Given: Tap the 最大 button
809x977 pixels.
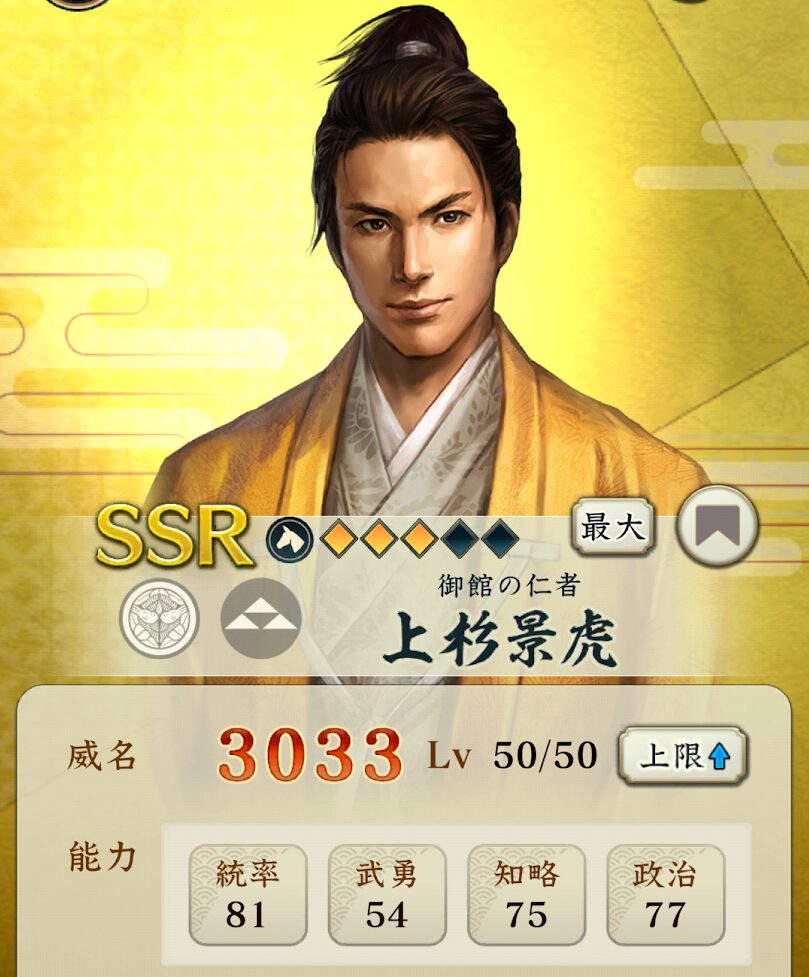Looking at the screenshot, I should tap(612, 527).
